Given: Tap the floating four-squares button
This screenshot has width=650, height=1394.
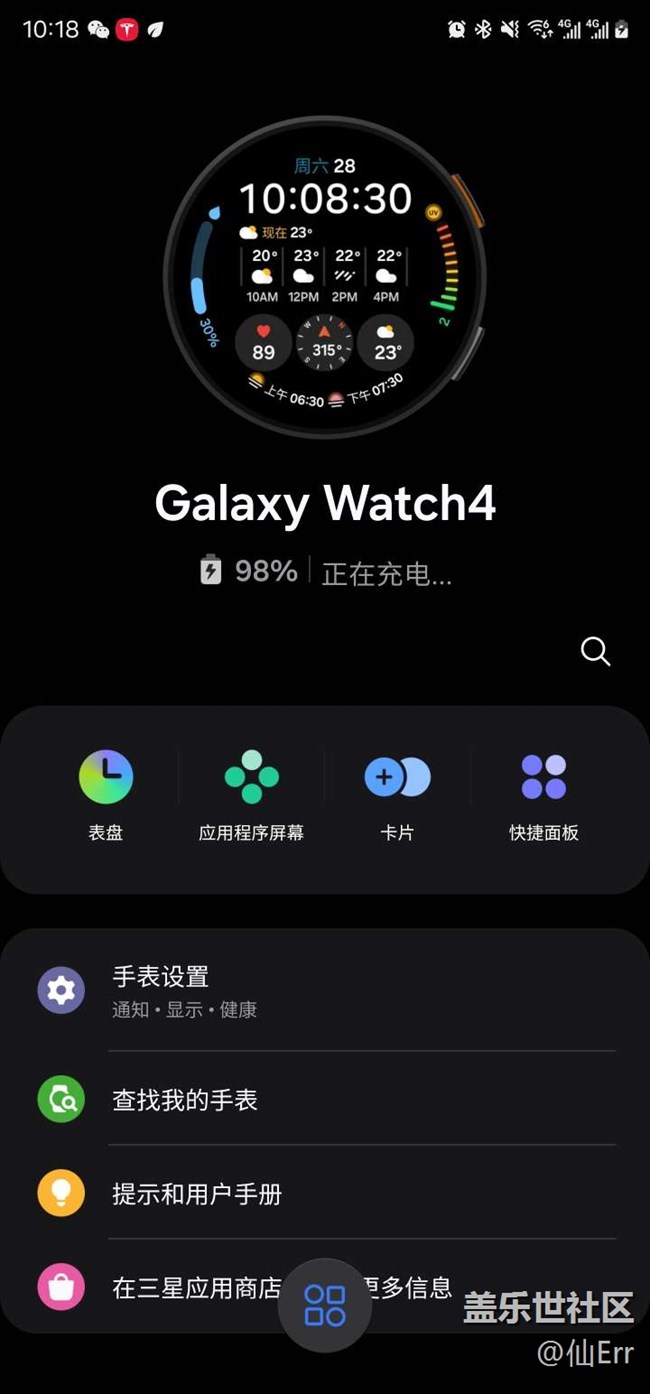Looking at the screenshot, I should [x=325, y=1305].
